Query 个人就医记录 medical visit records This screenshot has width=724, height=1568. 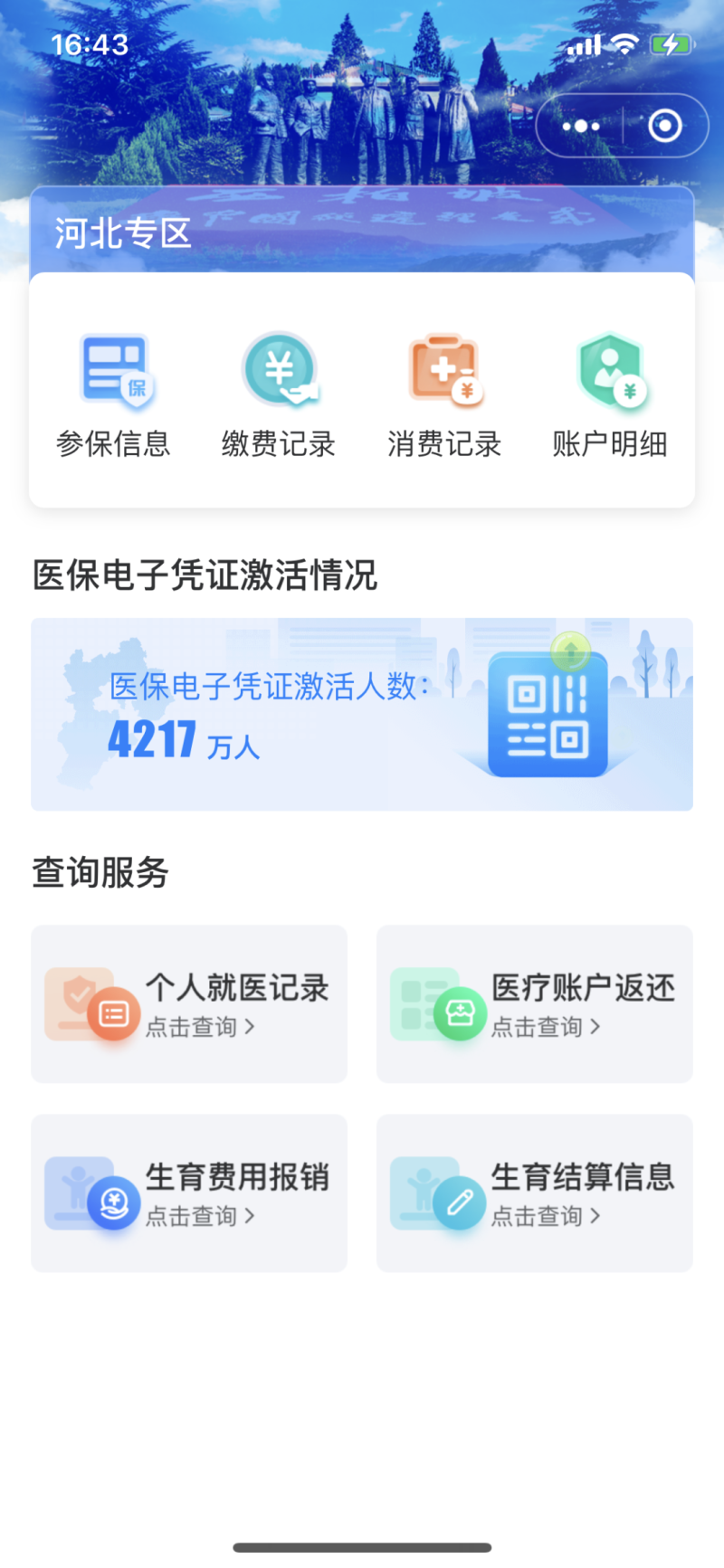tap(189, 1003)
